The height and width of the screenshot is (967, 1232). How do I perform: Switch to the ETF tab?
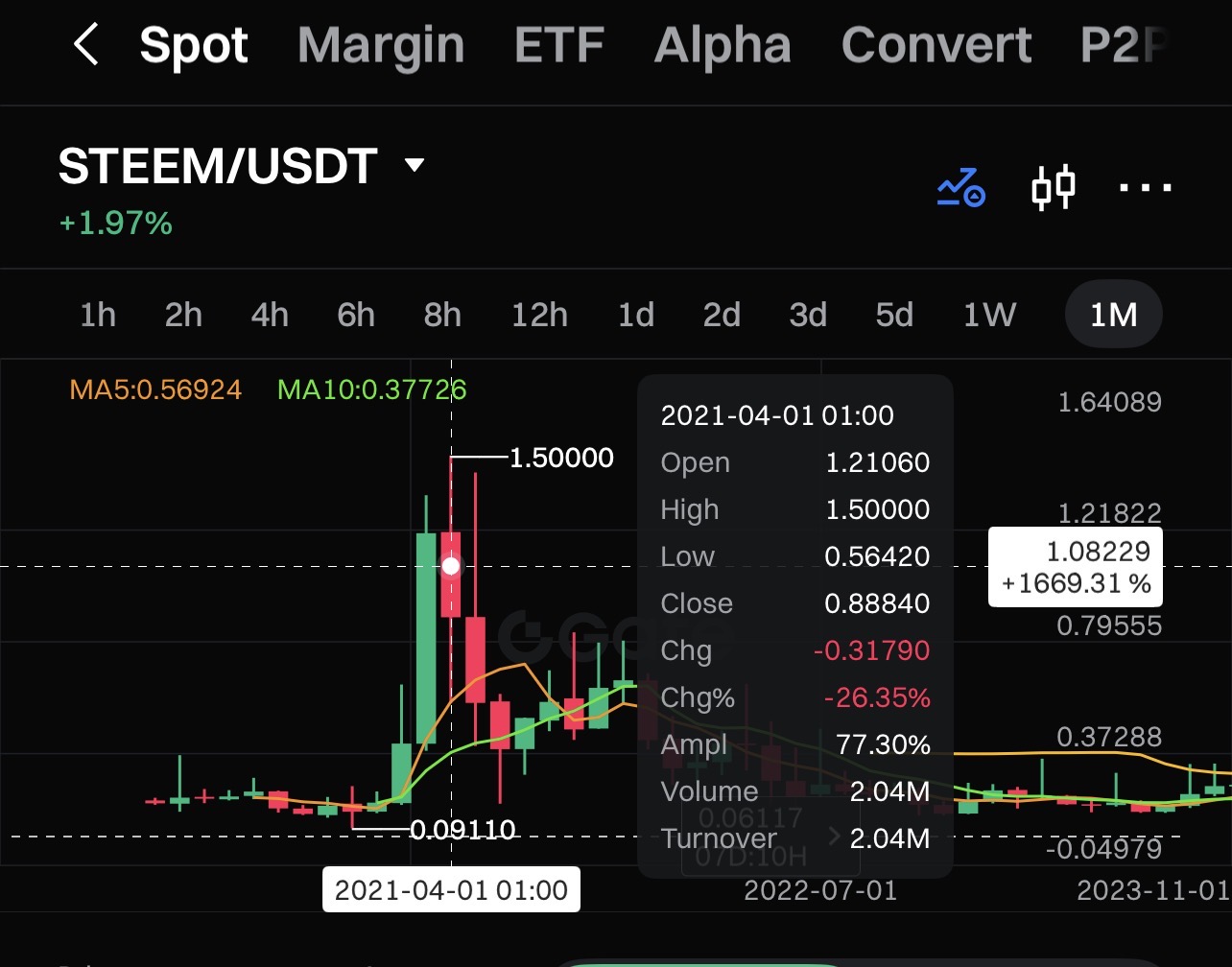(x=559, y=45)
